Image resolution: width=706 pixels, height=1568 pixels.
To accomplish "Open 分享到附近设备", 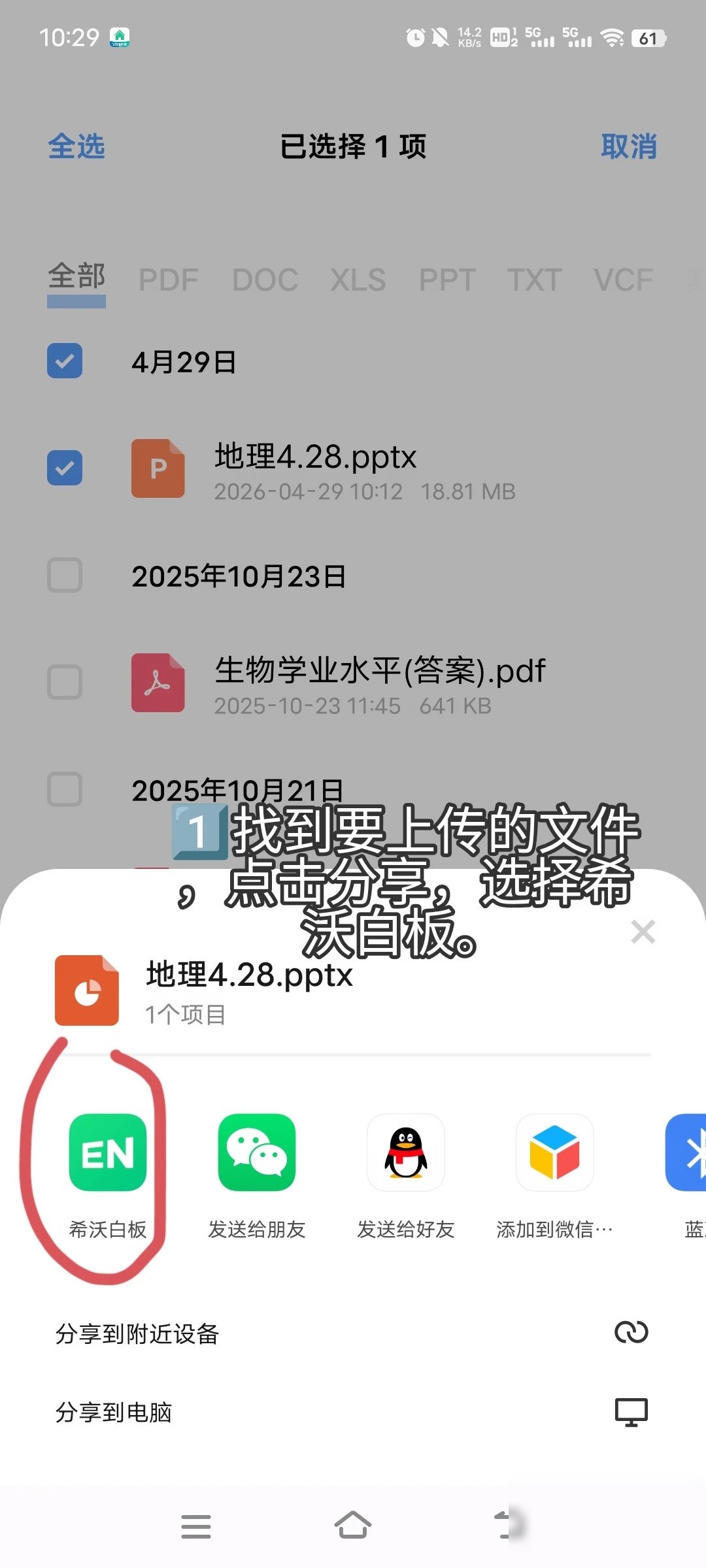I will pyautogui.click(x=353, y=1333).
